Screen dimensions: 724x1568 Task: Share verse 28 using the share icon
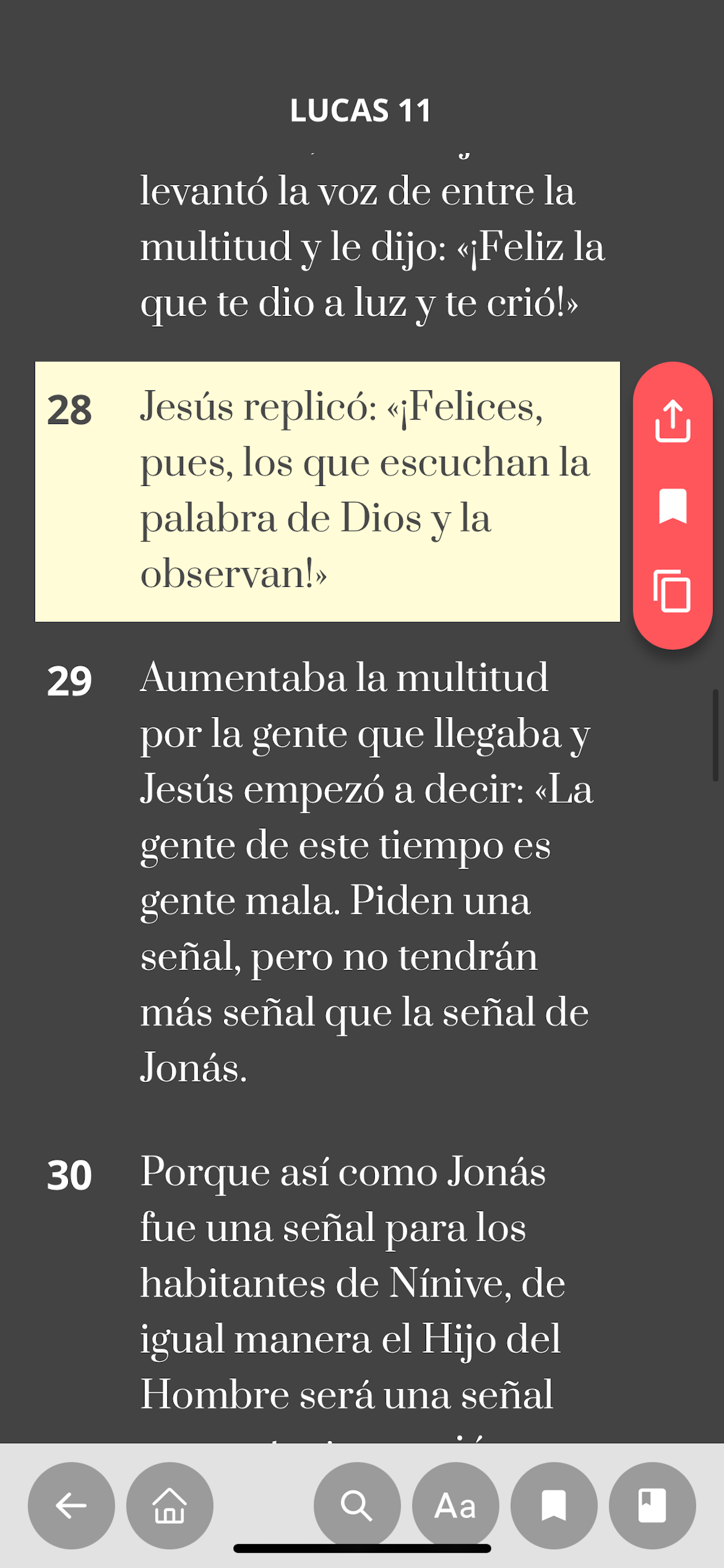click(x=672, y=421)
